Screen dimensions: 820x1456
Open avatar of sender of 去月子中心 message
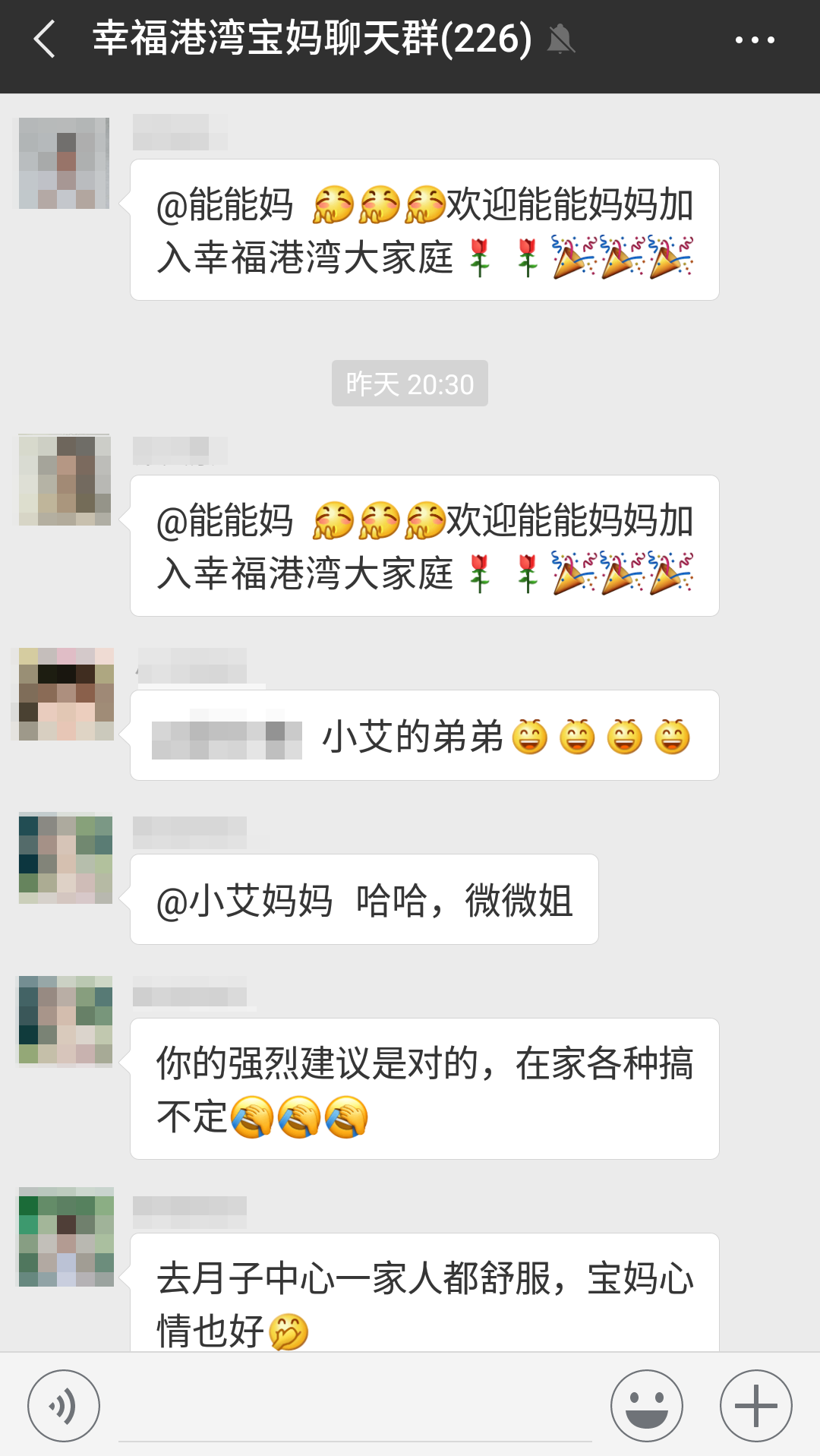[66, 1236]
